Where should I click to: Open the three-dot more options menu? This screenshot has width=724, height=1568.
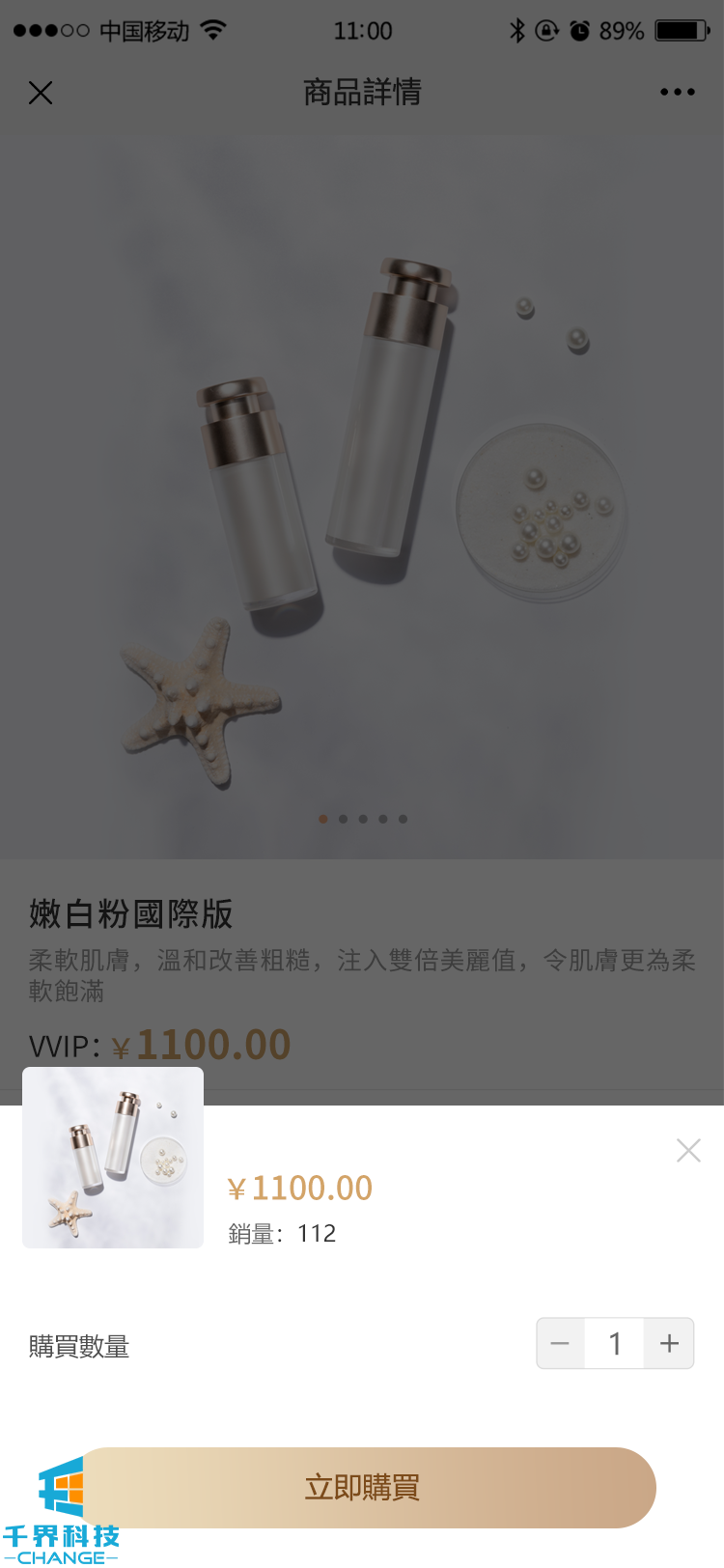(677, 93)
